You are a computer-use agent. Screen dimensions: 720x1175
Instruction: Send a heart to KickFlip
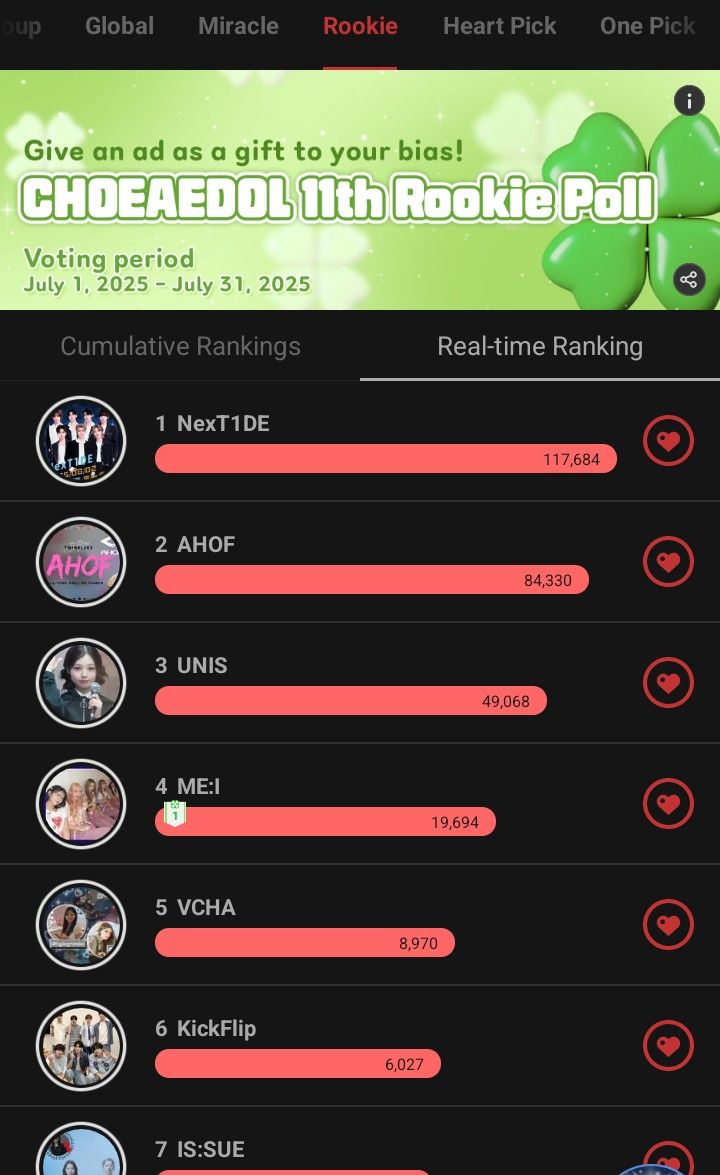[668, 1045]
